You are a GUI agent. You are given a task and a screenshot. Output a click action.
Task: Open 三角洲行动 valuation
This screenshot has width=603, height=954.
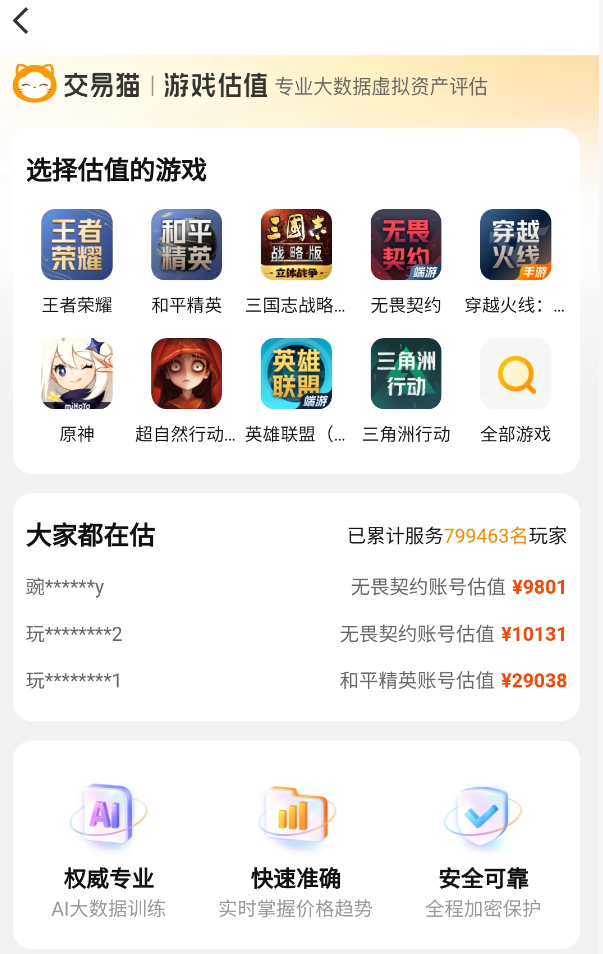[x=405, y=374]
